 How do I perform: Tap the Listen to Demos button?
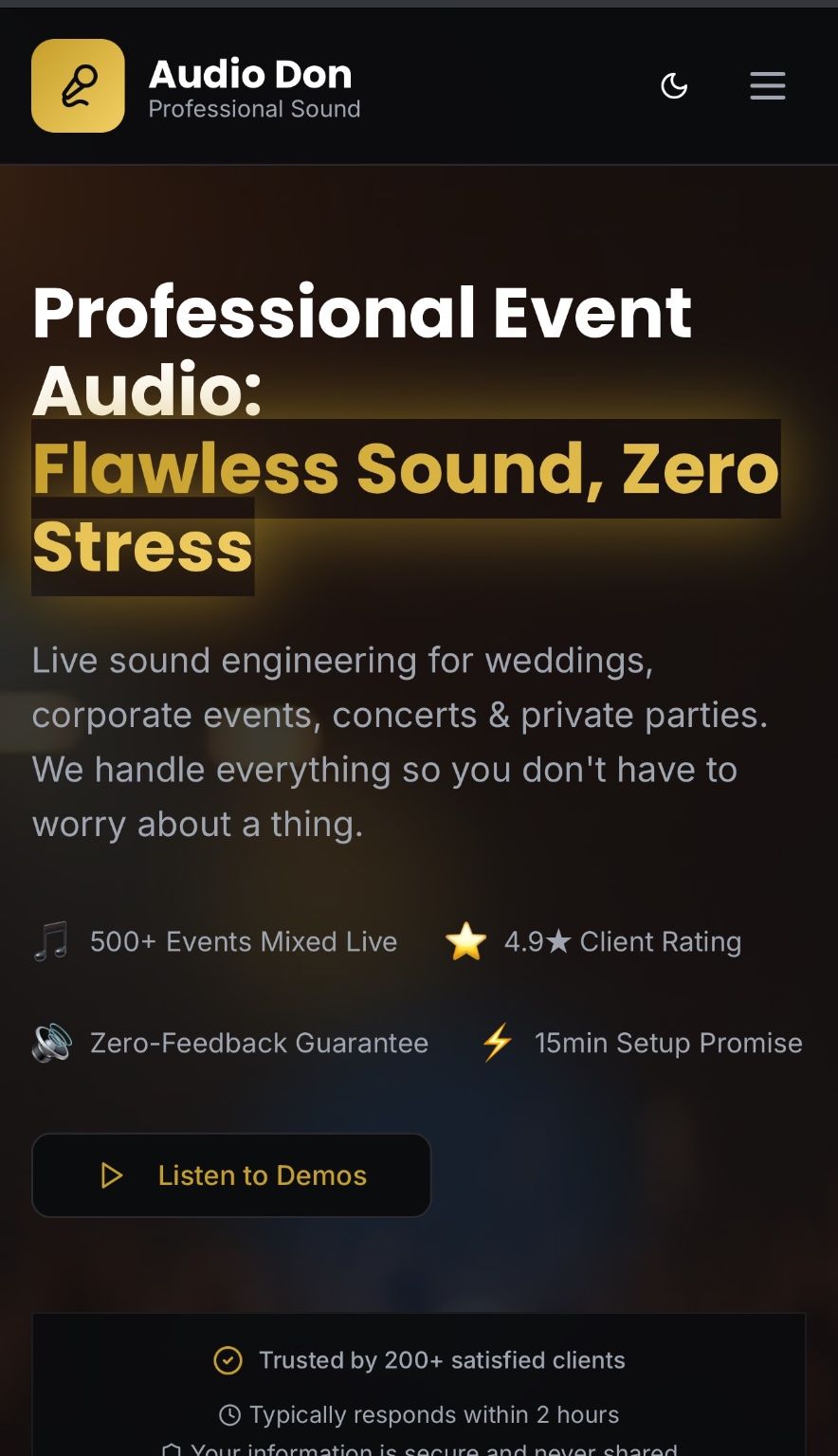[x=231, y=1175]
